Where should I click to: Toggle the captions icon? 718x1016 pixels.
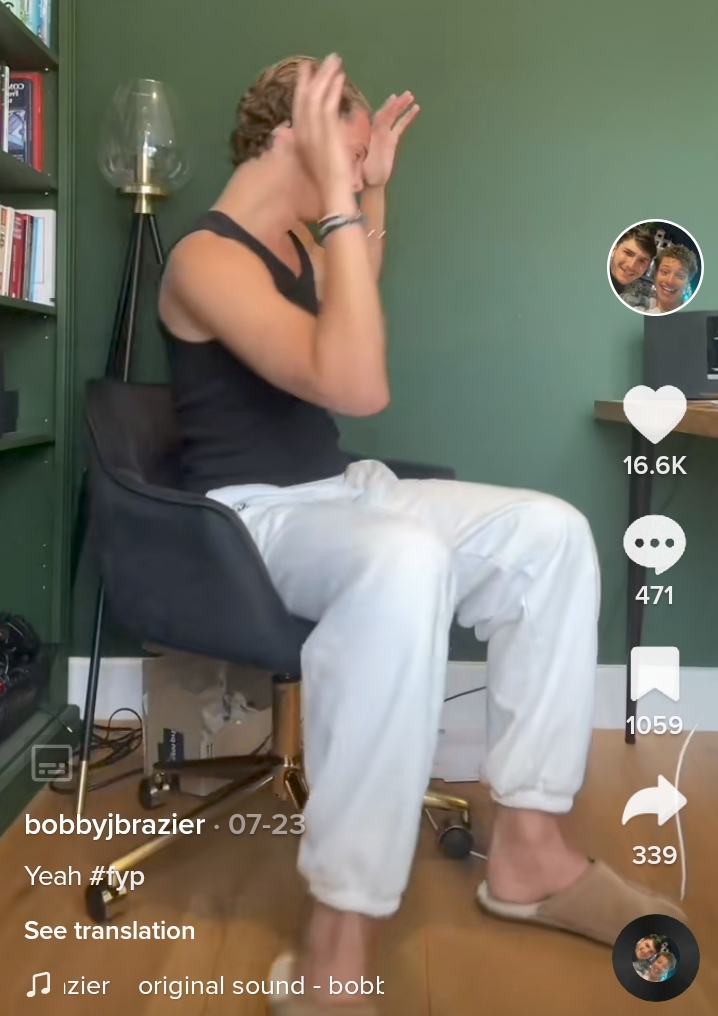click(x=52, y=763)
